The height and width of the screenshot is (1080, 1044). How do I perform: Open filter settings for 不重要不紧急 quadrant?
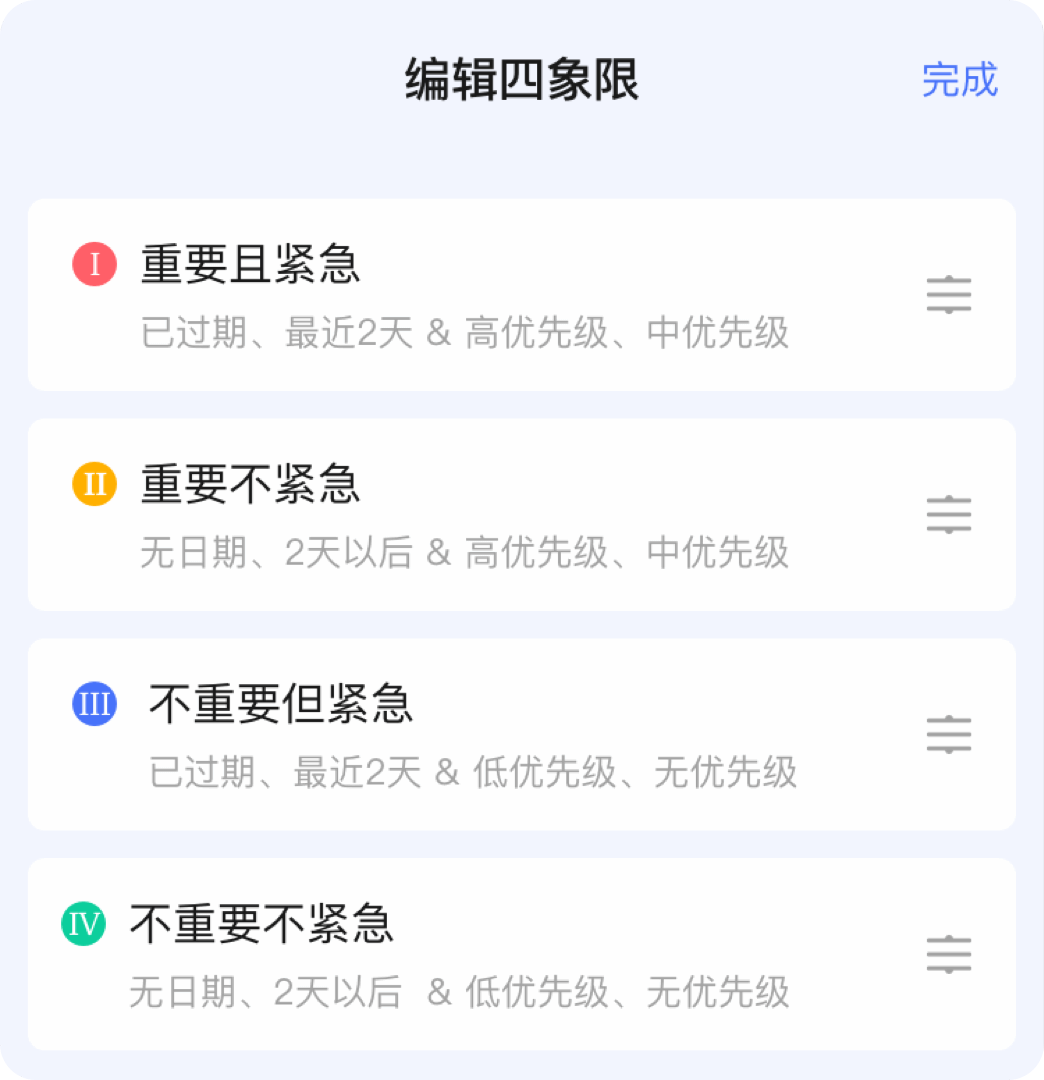point(948,955)
